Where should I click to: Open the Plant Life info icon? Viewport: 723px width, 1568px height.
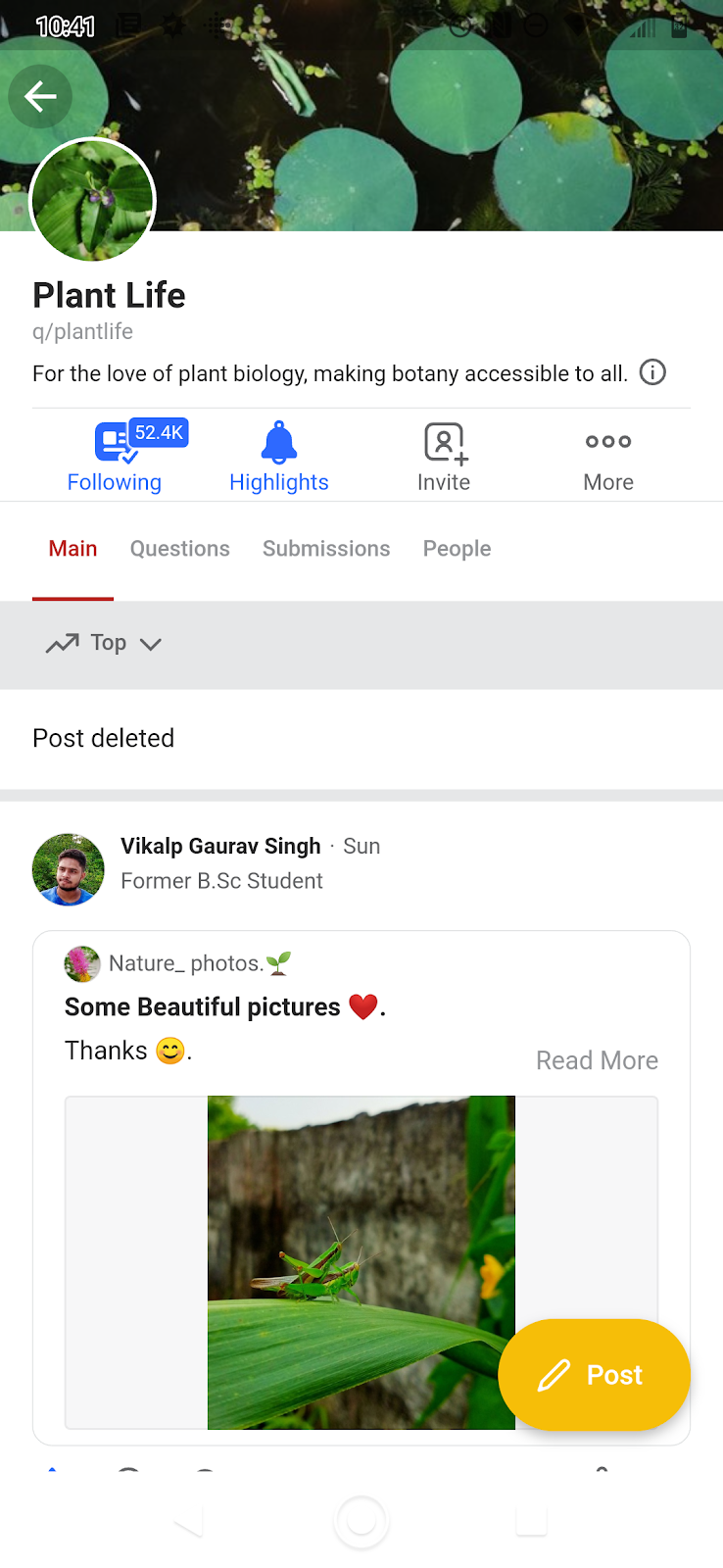[x=652, y=372]
